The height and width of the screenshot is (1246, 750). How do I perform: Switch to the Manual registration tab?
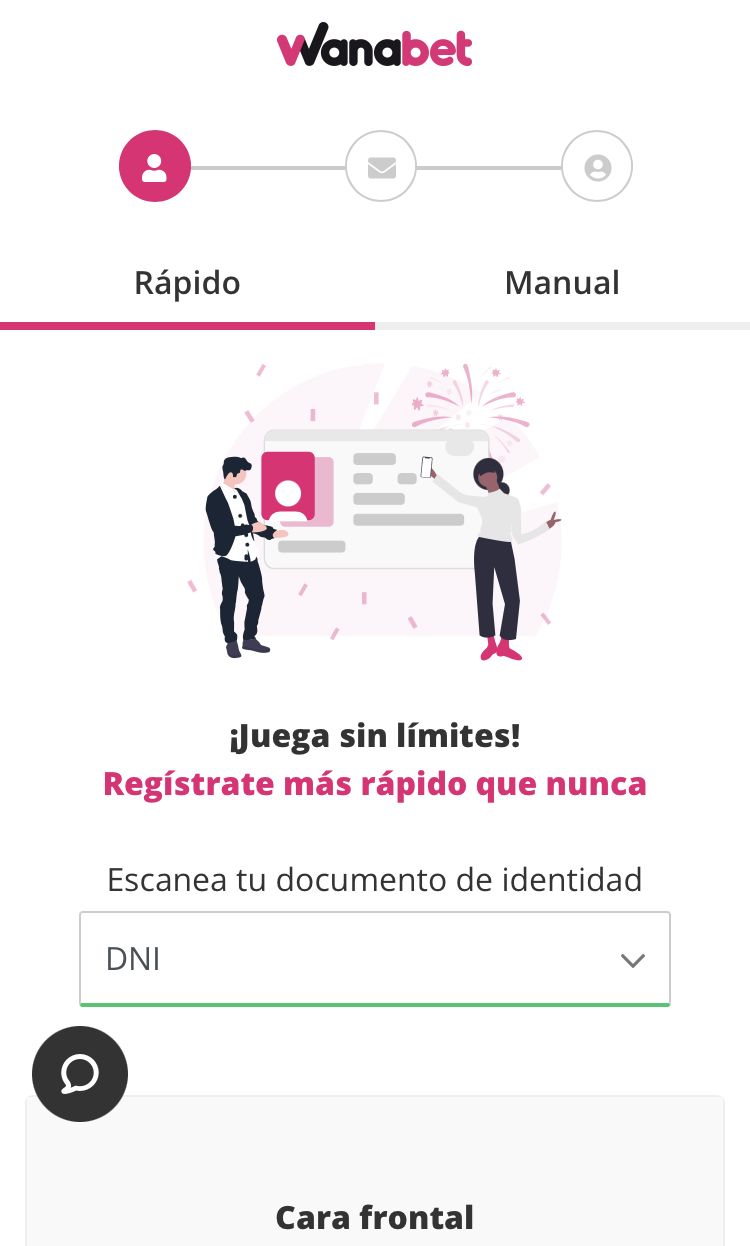(x=562, y=283)
